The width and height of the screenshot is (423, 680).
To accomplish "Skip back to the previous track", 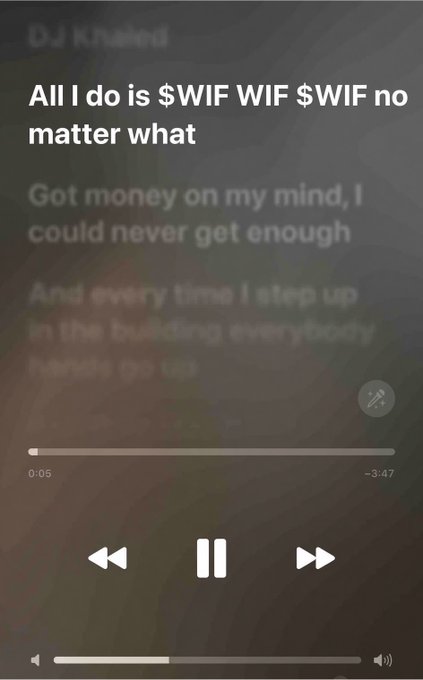I will click(108, 558).
